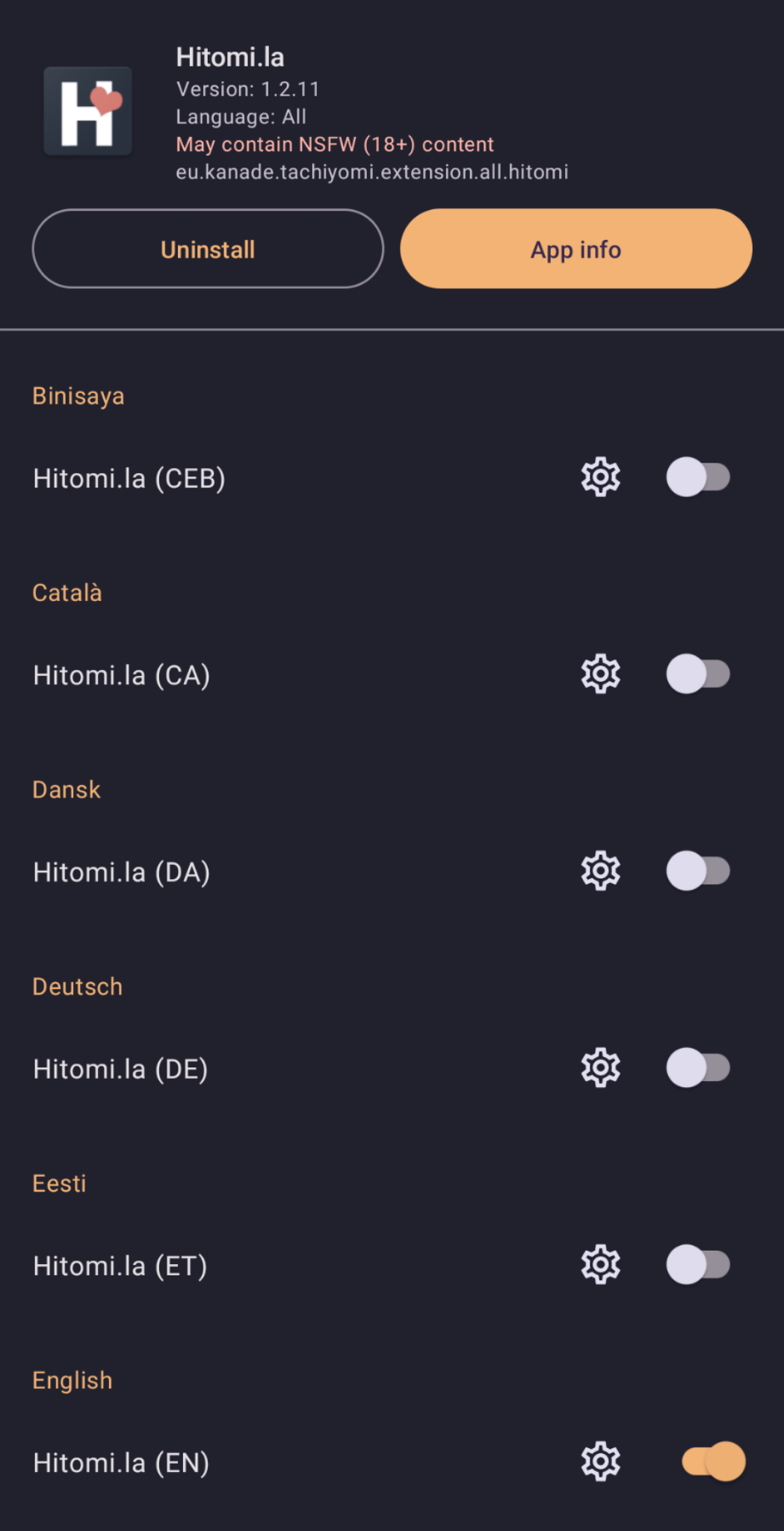Switch on the Hitomi.la (ET) source
Image resolution: width=784 pixels, height=1531 pixels.
699,1265
